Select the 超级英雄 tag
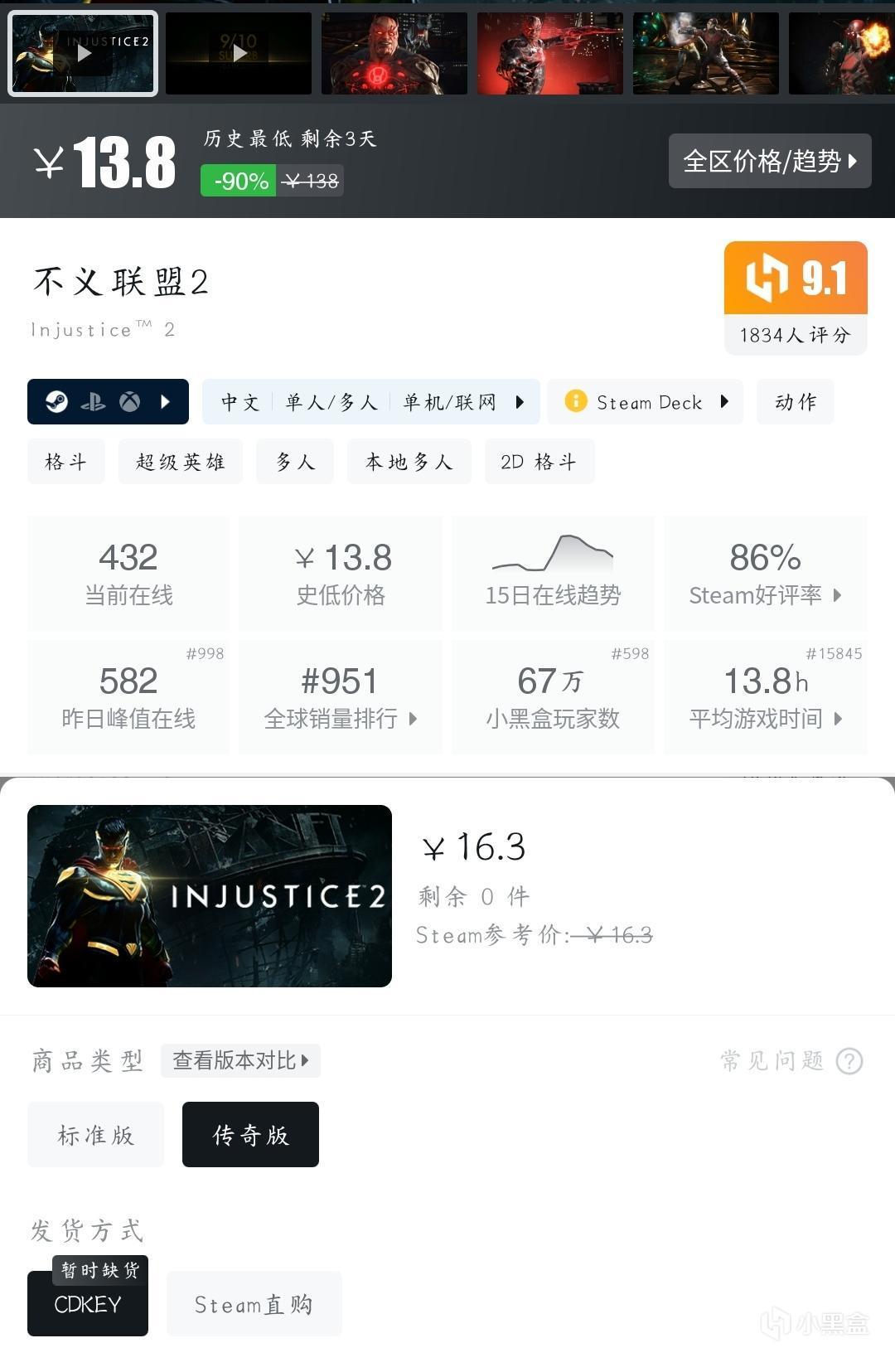Screen dimensions: 895x1372 [x=181, y=462]
